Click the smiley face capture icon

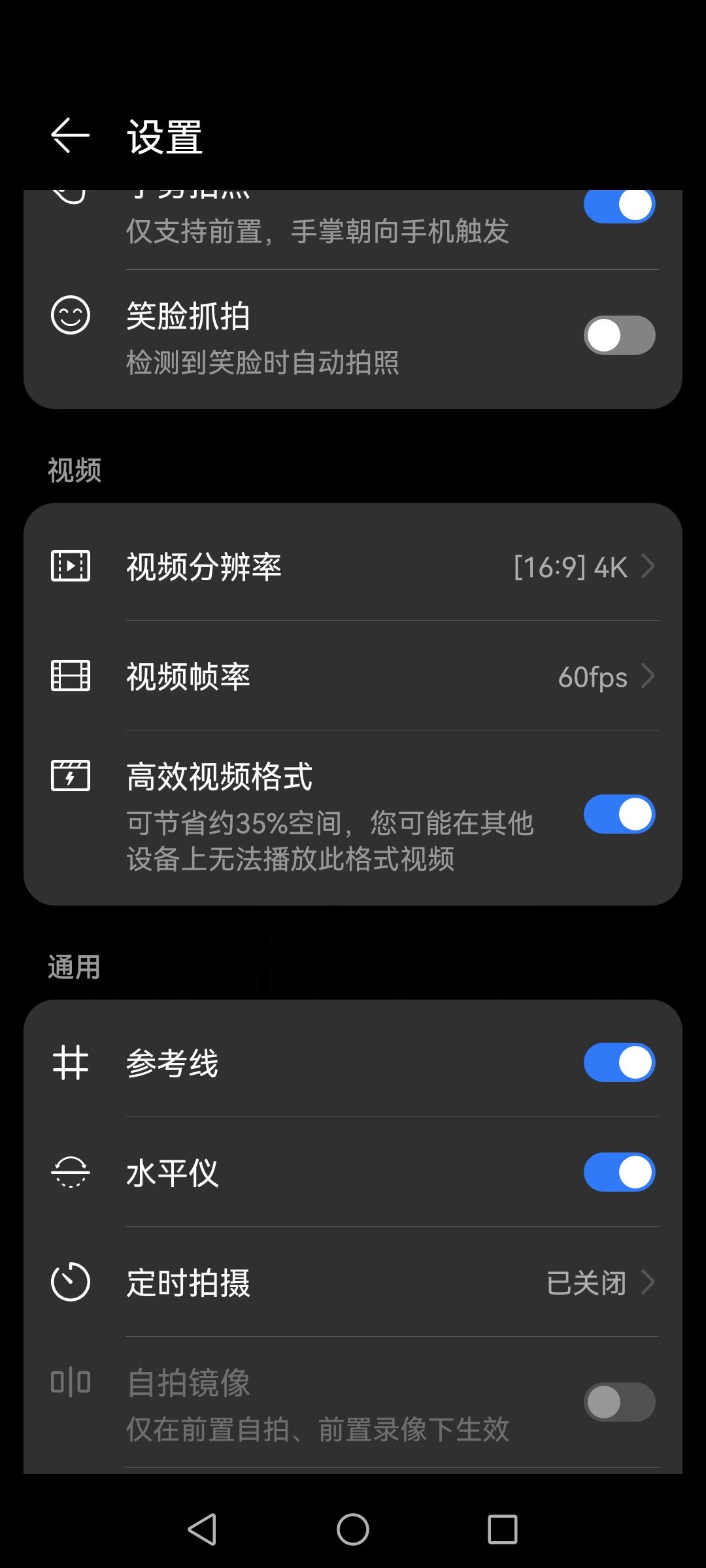click(71, 318)
